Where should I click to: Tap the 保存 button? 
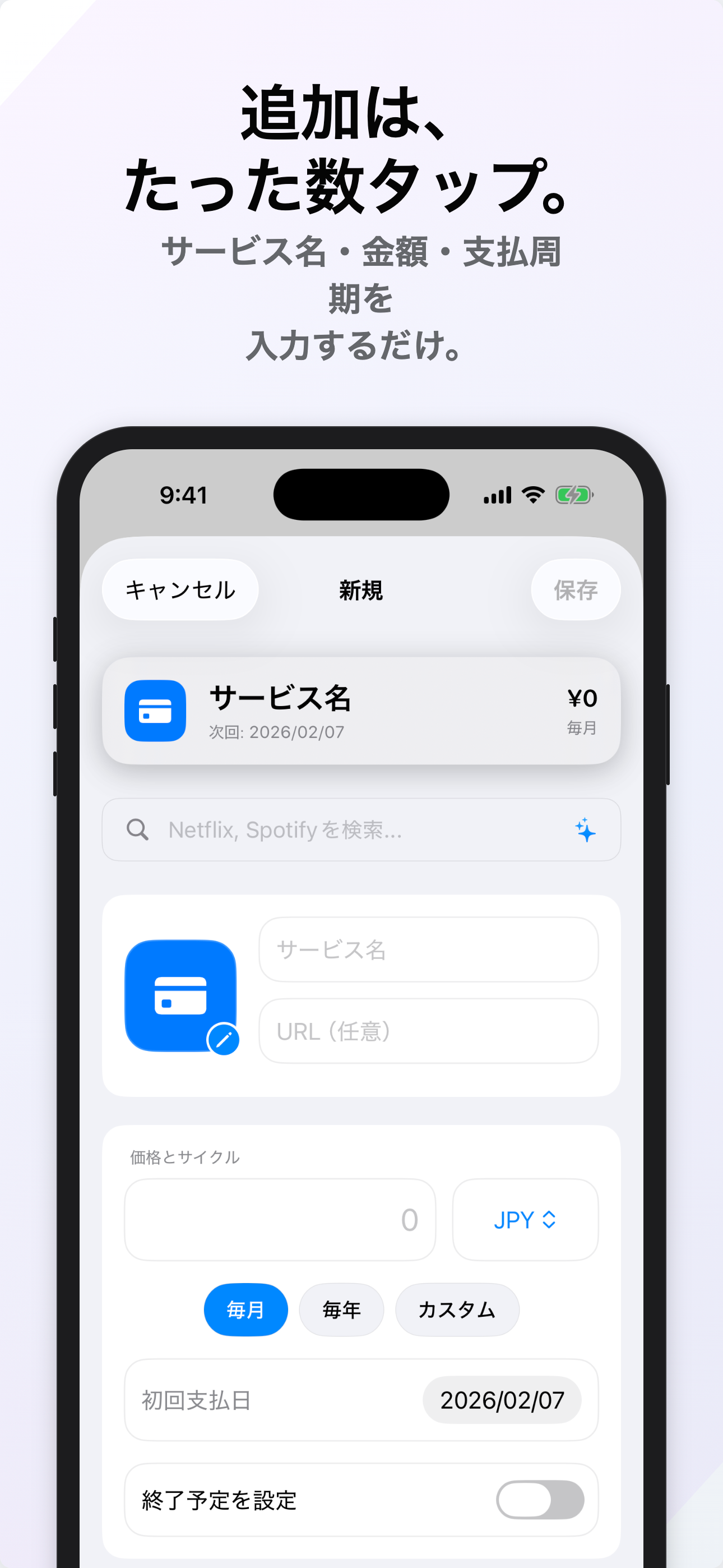click(574, 589)
